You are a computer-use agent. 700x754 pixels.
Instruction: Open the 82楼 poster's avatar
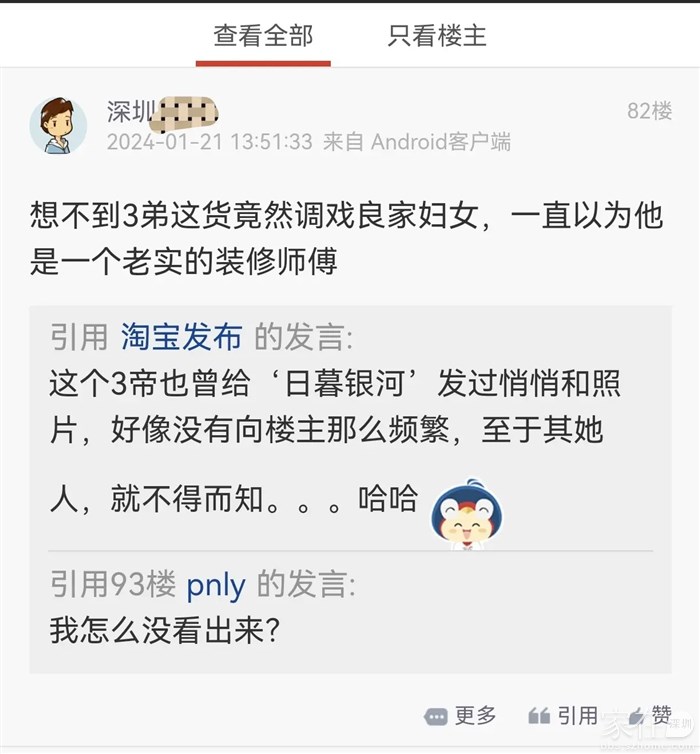(58, 126)
